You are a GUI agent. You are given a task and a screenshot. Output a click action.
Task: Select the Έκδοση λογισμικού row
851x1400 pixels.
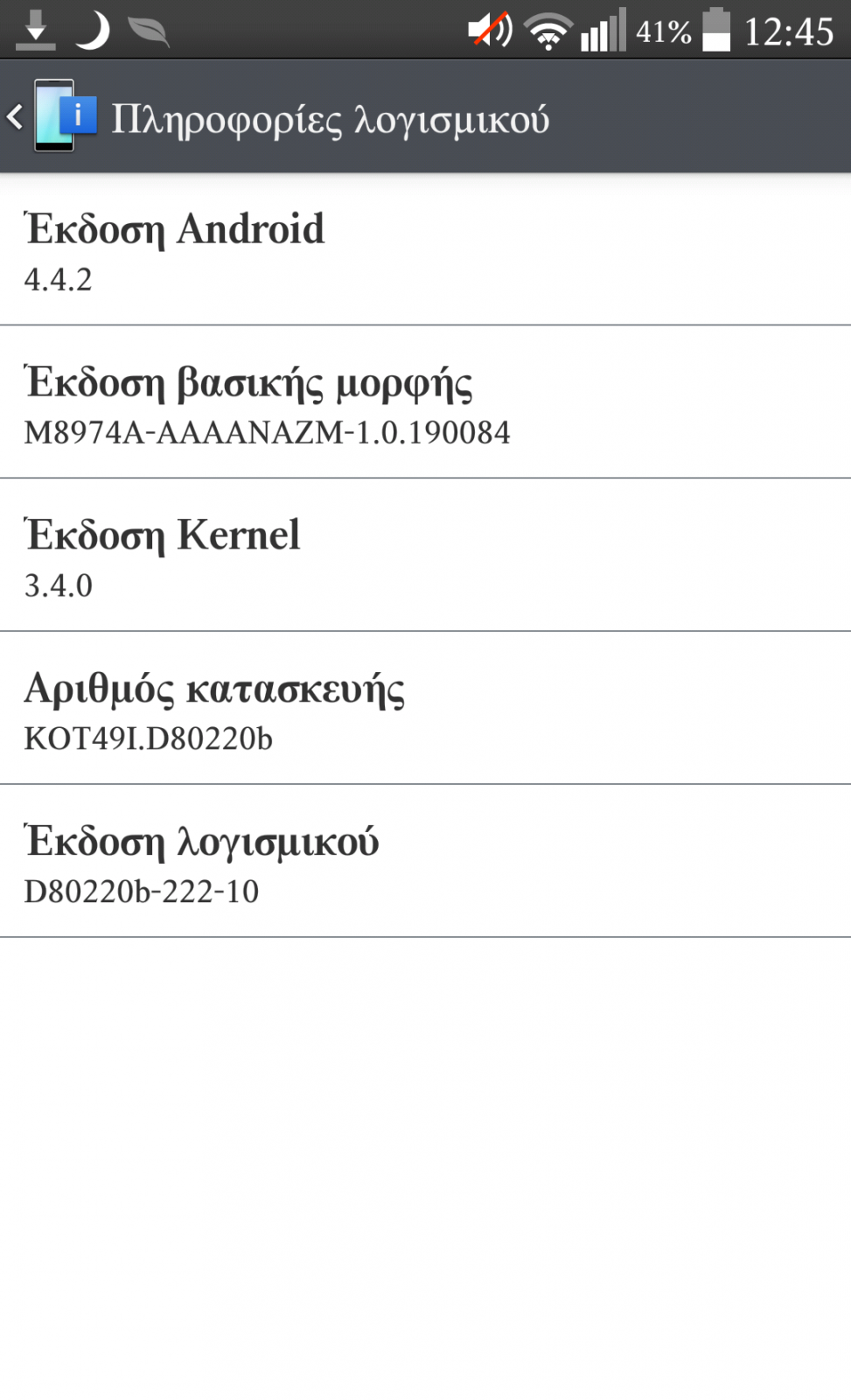425,861
